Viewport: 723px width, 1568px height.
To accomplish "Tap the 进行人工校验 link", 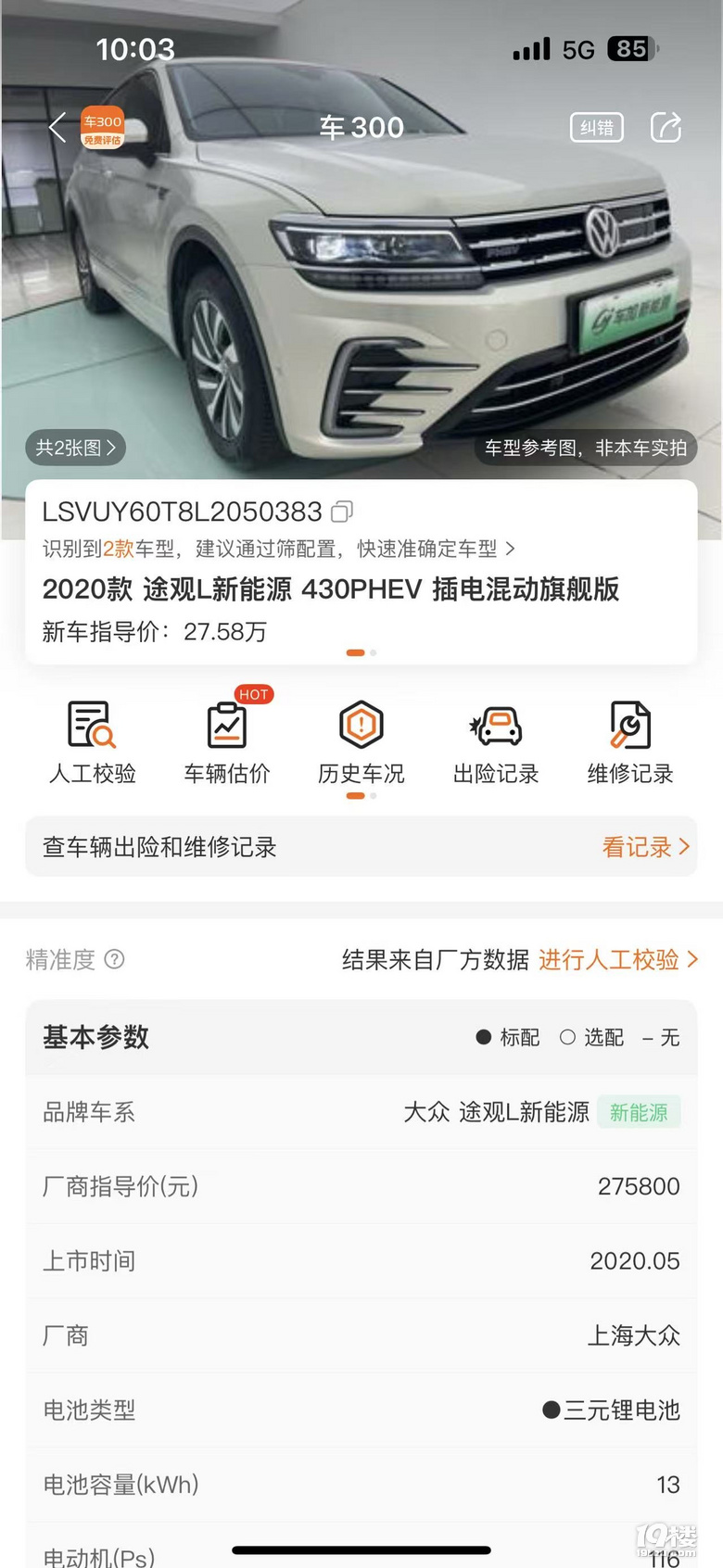I will (617, 959).
